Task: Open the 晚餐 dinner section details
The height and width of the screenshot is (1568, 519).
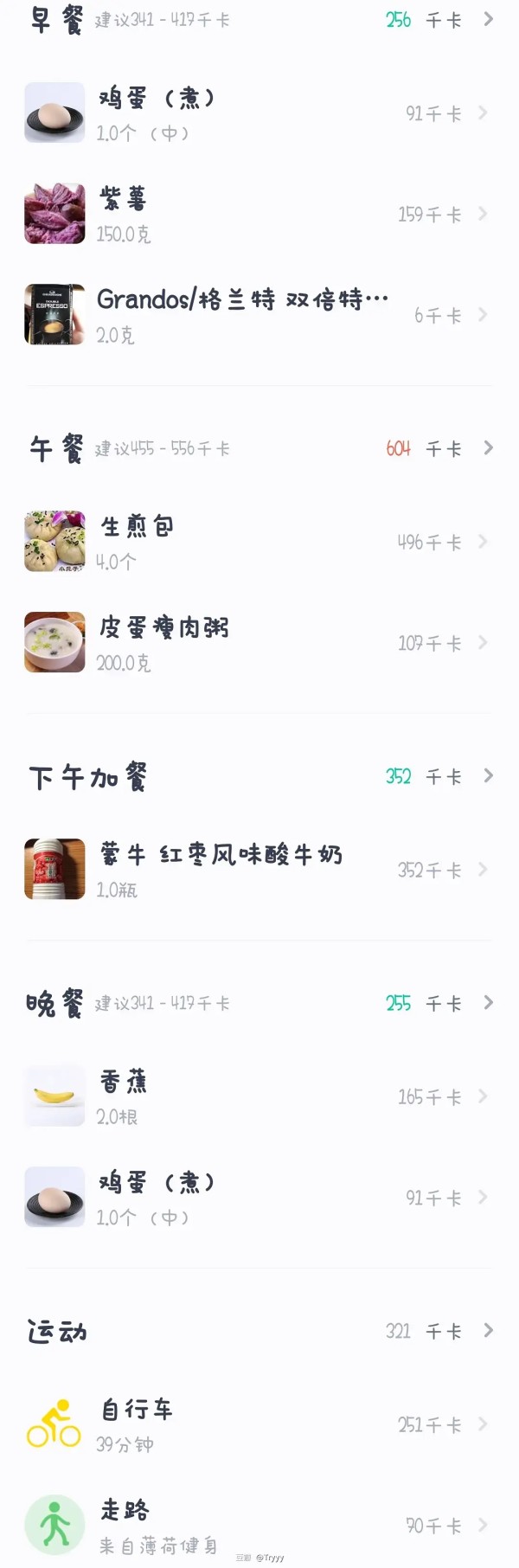Action: pyautogui.click(x=259, y=1003)
